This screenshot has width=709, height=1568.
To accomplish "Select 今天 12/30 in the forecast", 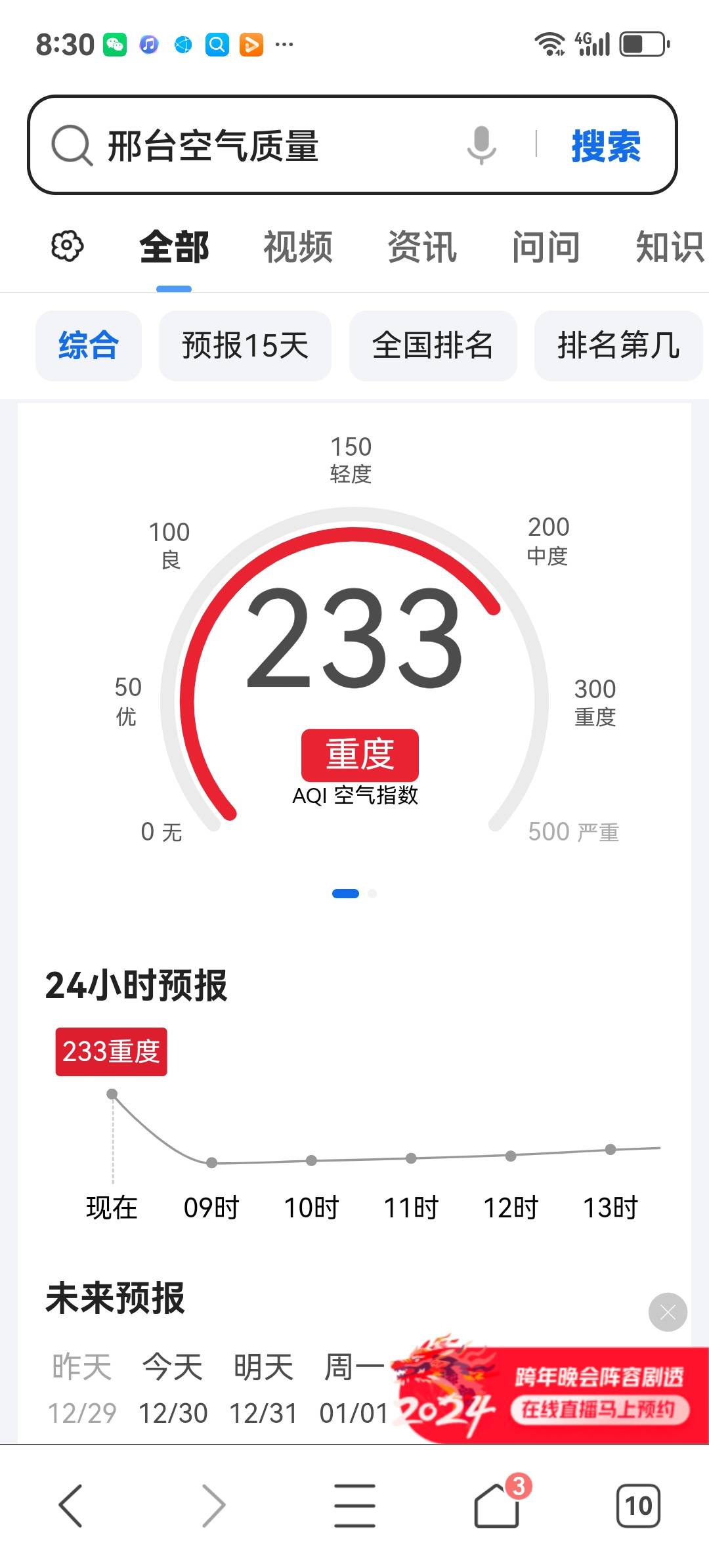I will click(x=173, y=1388).
